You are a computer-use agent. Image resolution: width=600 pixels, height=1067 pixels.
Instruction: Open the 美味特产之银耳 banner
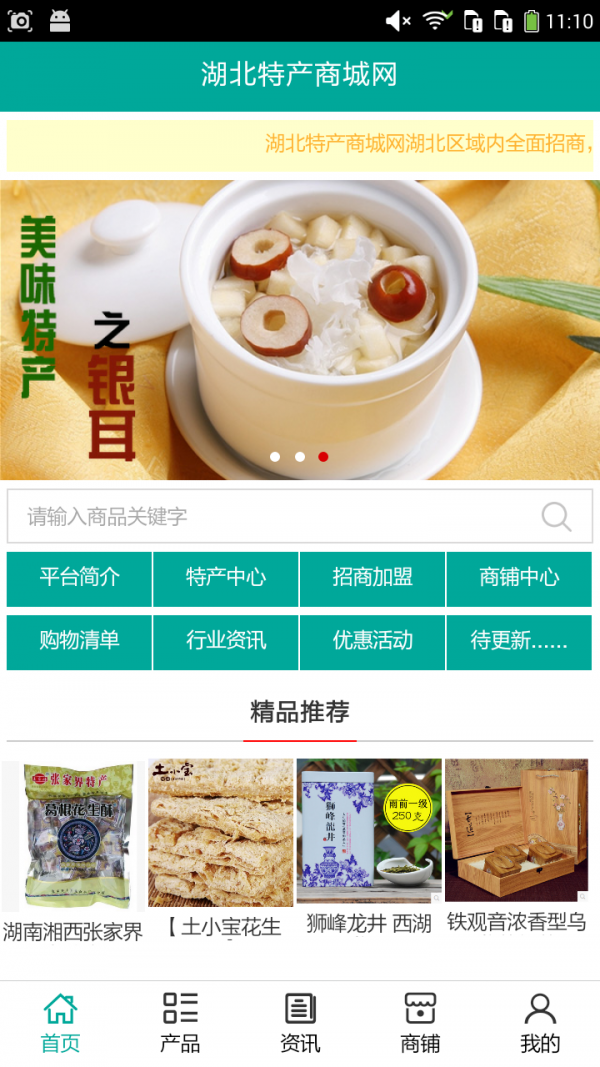coord(300,329)
